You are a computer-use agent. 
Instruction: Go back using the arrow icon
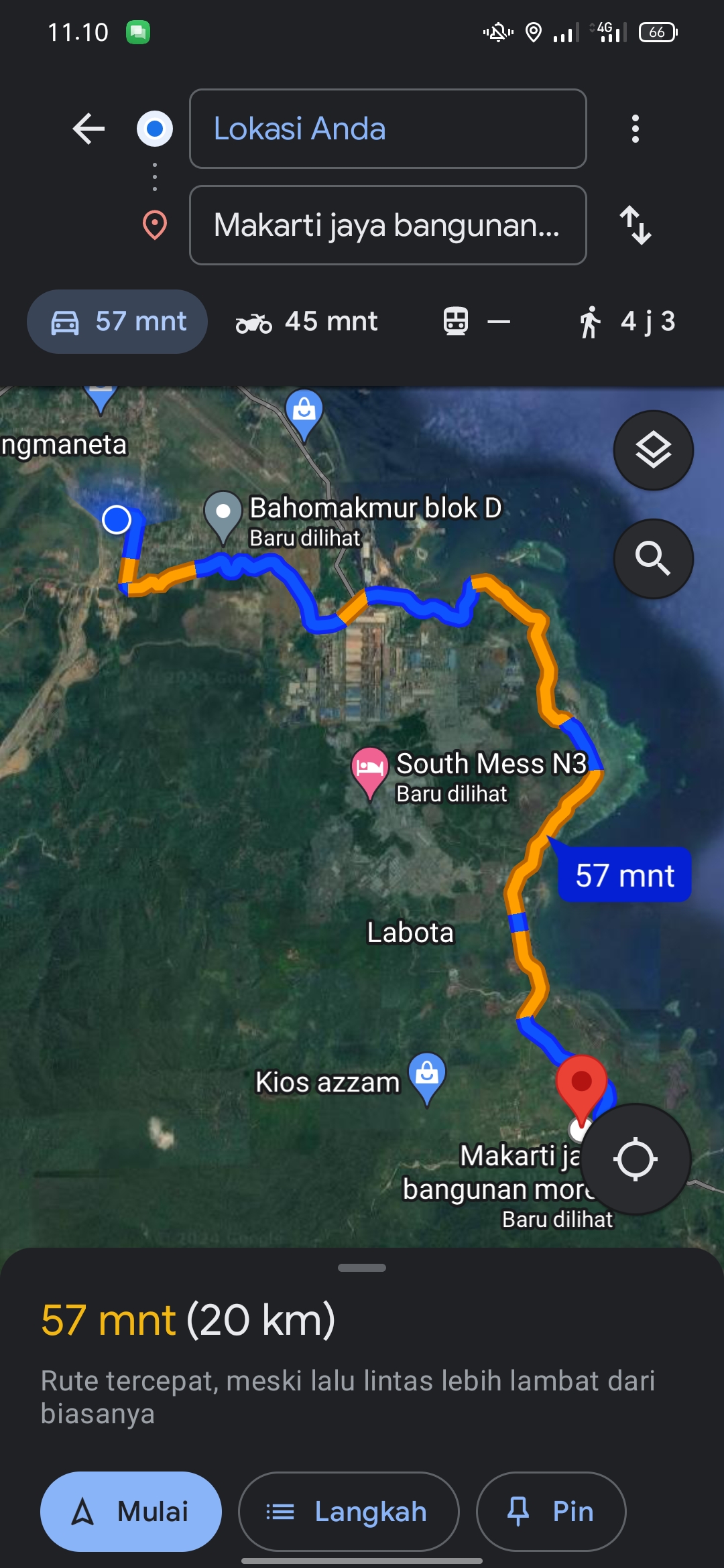89,129
